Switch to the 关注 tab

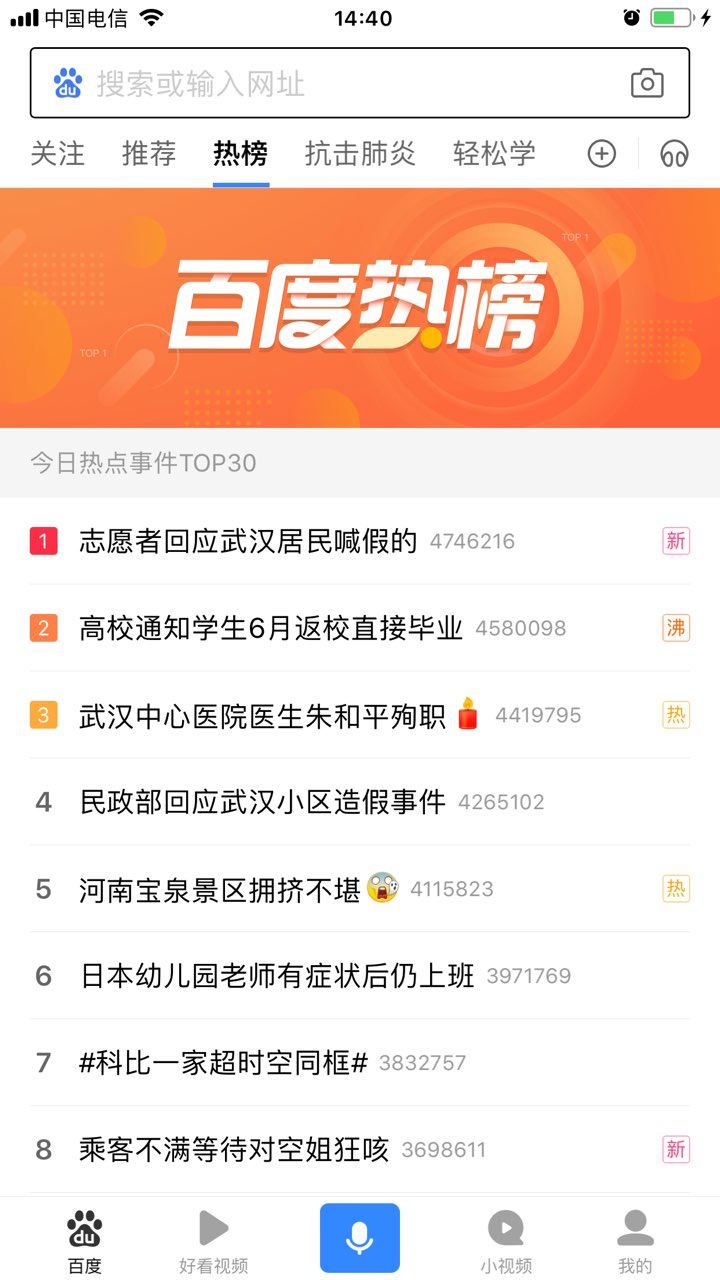coord(58,153)
